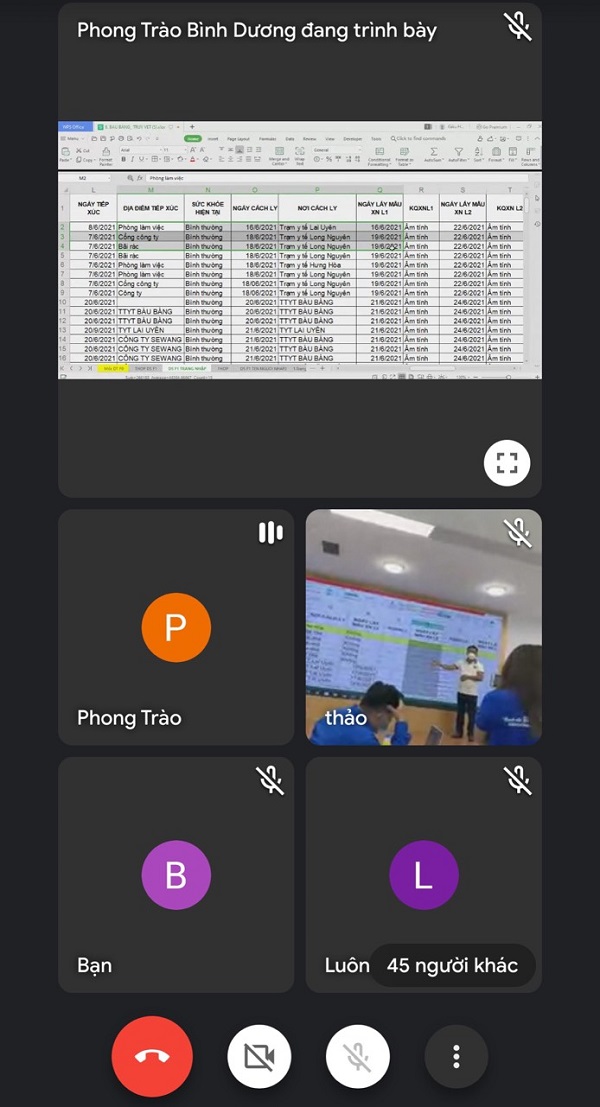Select thảo's video tile
600x1107 pixels.
[423, 627]
